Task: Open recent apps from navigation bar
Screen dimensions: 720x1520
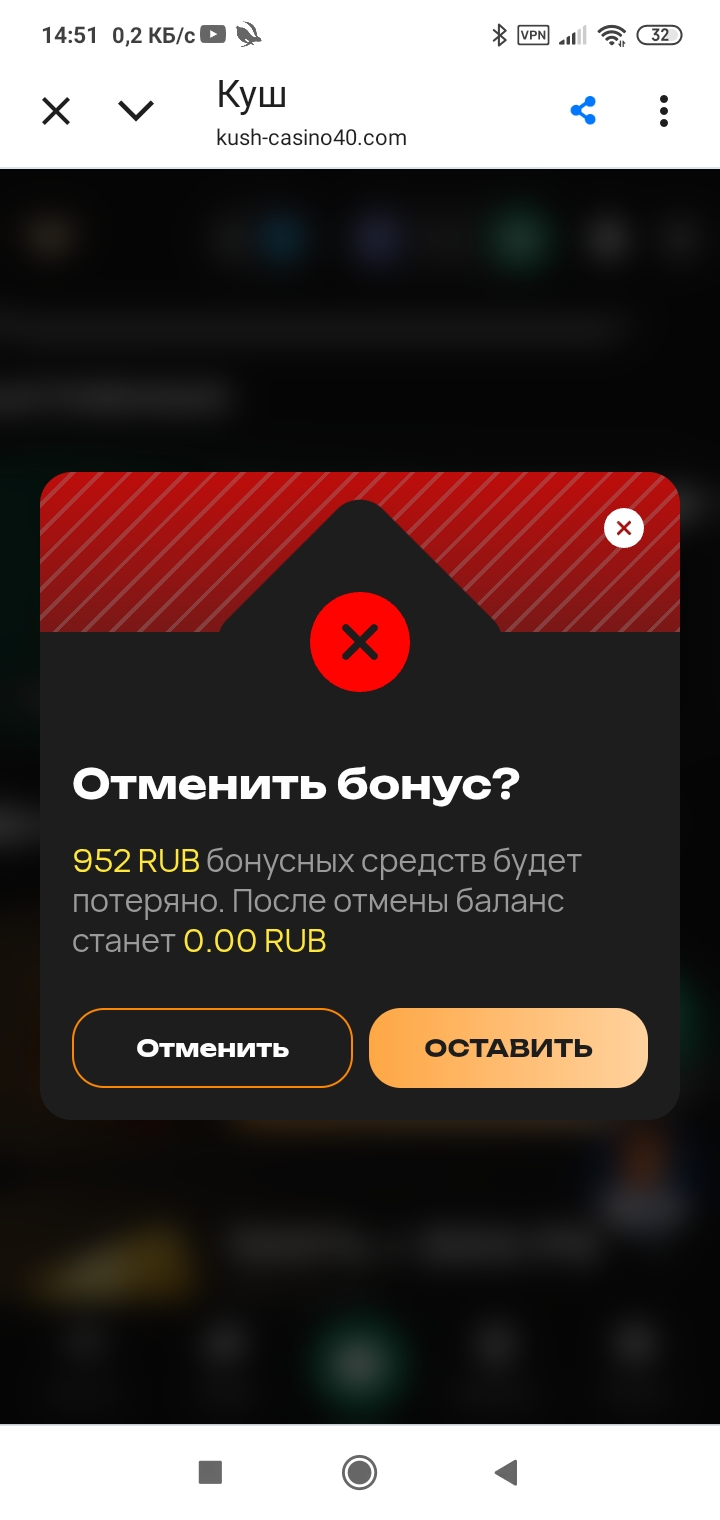Action: coord(210,1472)
